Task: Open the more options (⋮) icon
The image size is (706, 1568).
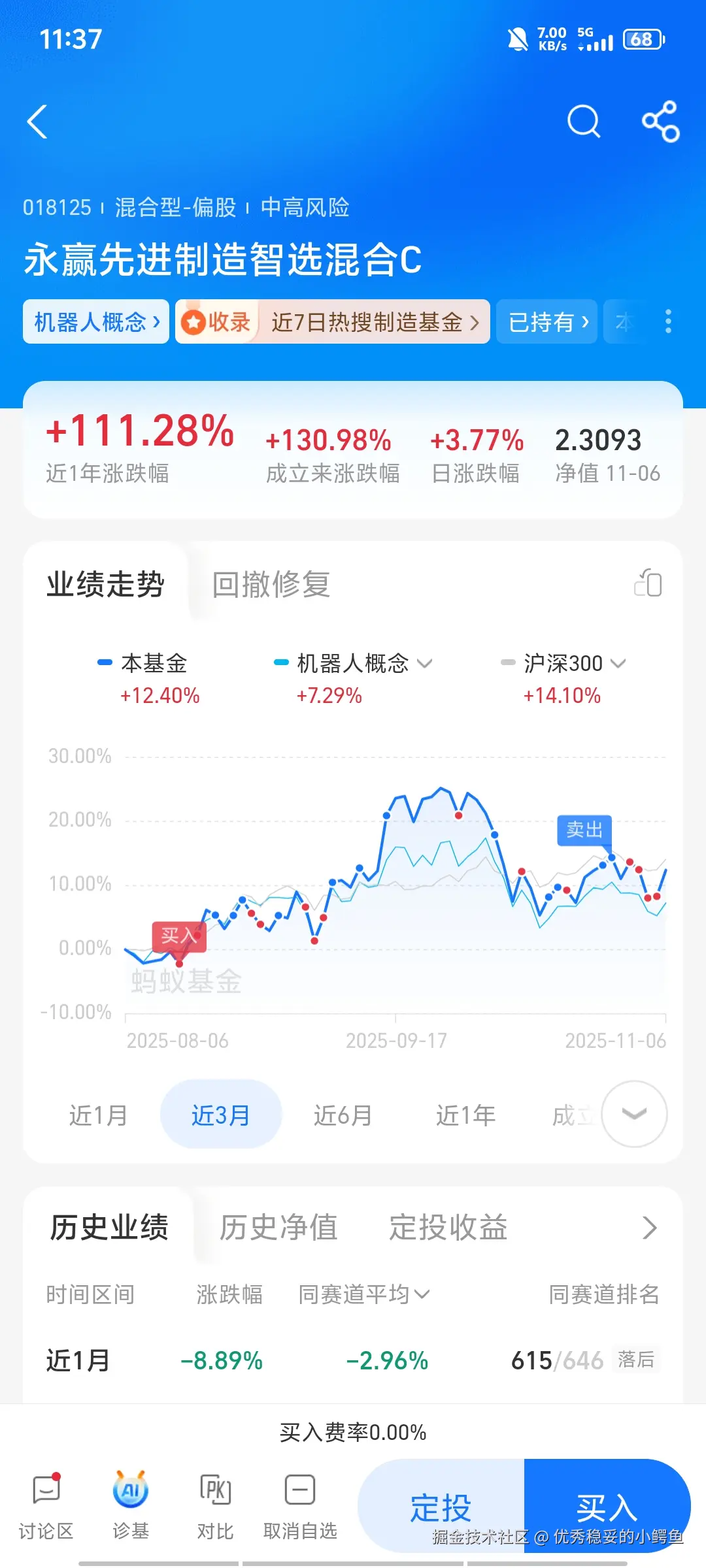Action: tap(668, 321)
